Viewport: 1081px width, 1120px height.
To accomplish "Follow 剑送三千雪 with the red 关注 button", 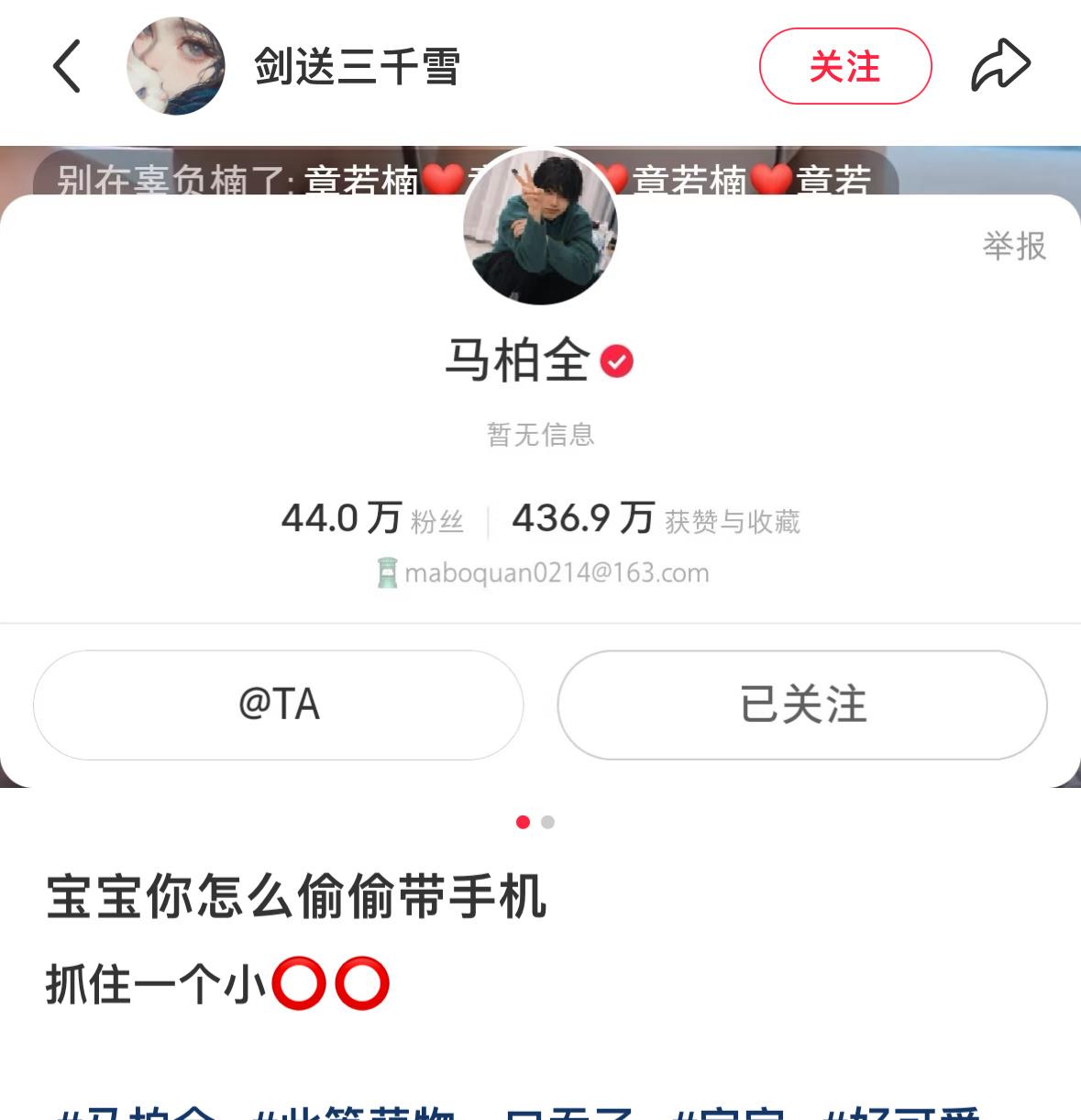I will tap(844, 66).
